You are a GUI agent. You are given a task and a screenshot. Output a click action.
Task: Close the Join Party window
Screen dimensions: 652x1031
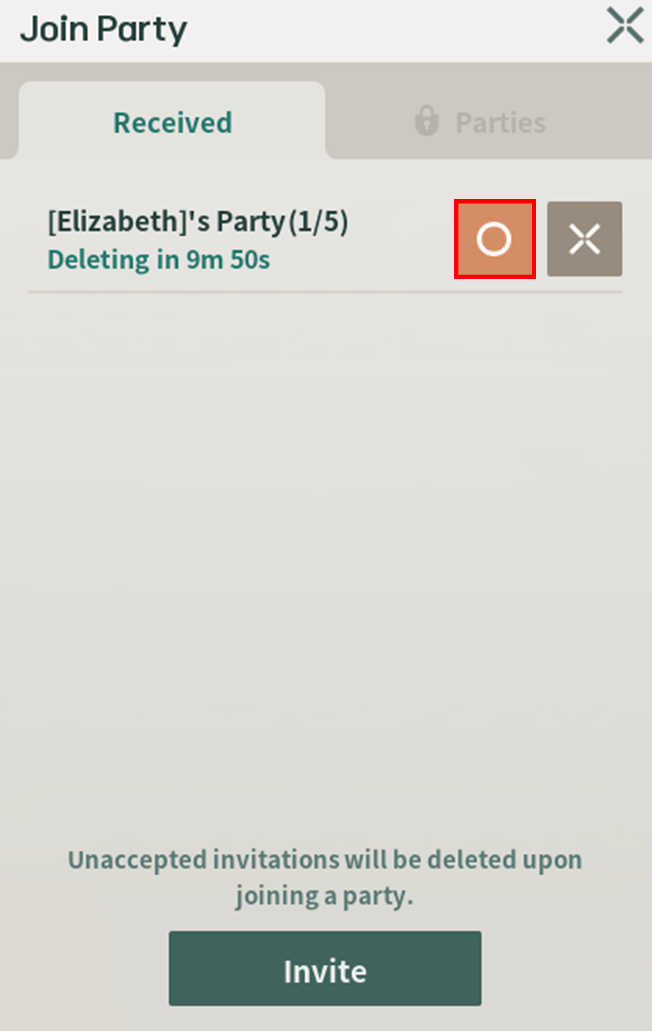(625, 27)
